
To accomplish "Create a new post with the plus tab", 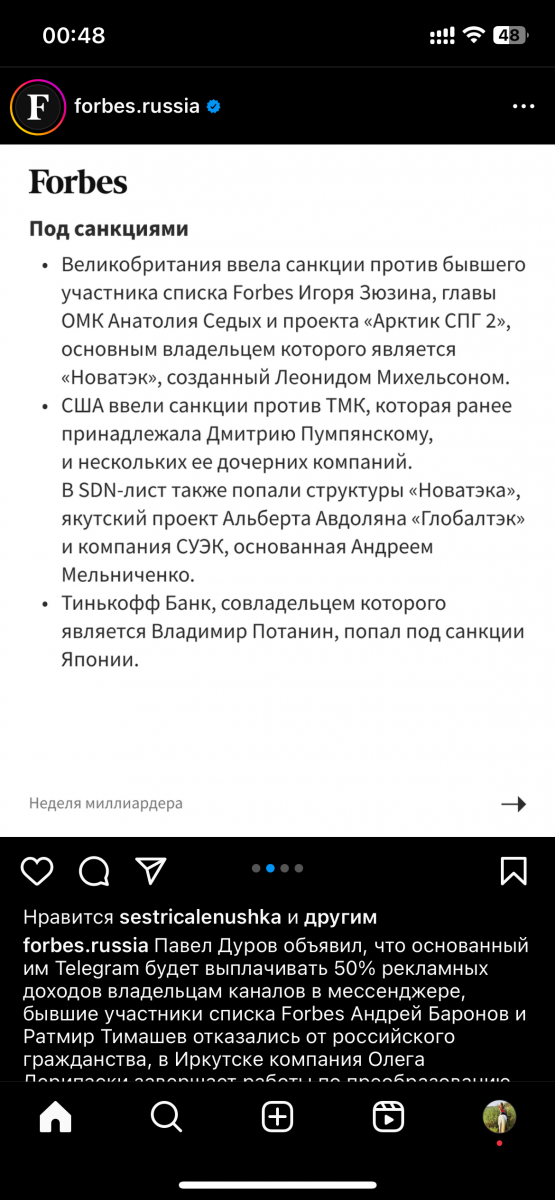I will [x=277, y=1116].
